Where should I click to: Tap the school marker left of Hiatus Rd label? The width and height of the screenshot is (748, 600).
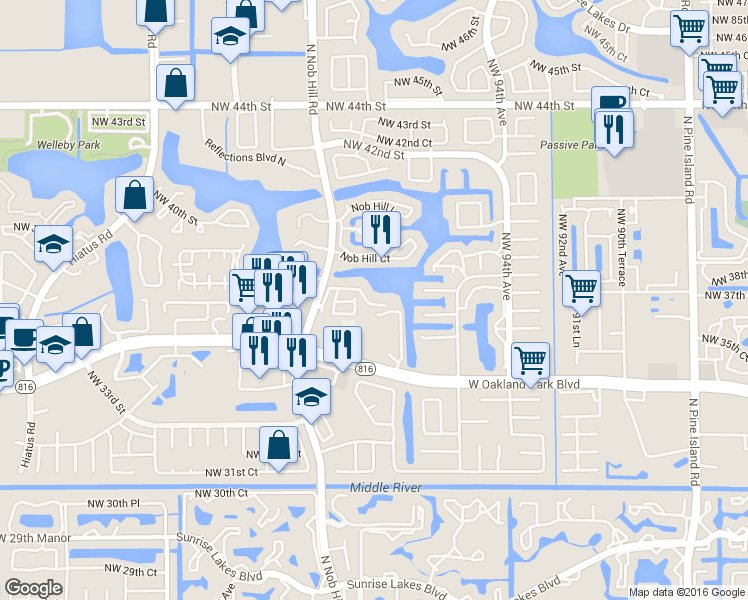pyautogui.click(x=53, y=244)
